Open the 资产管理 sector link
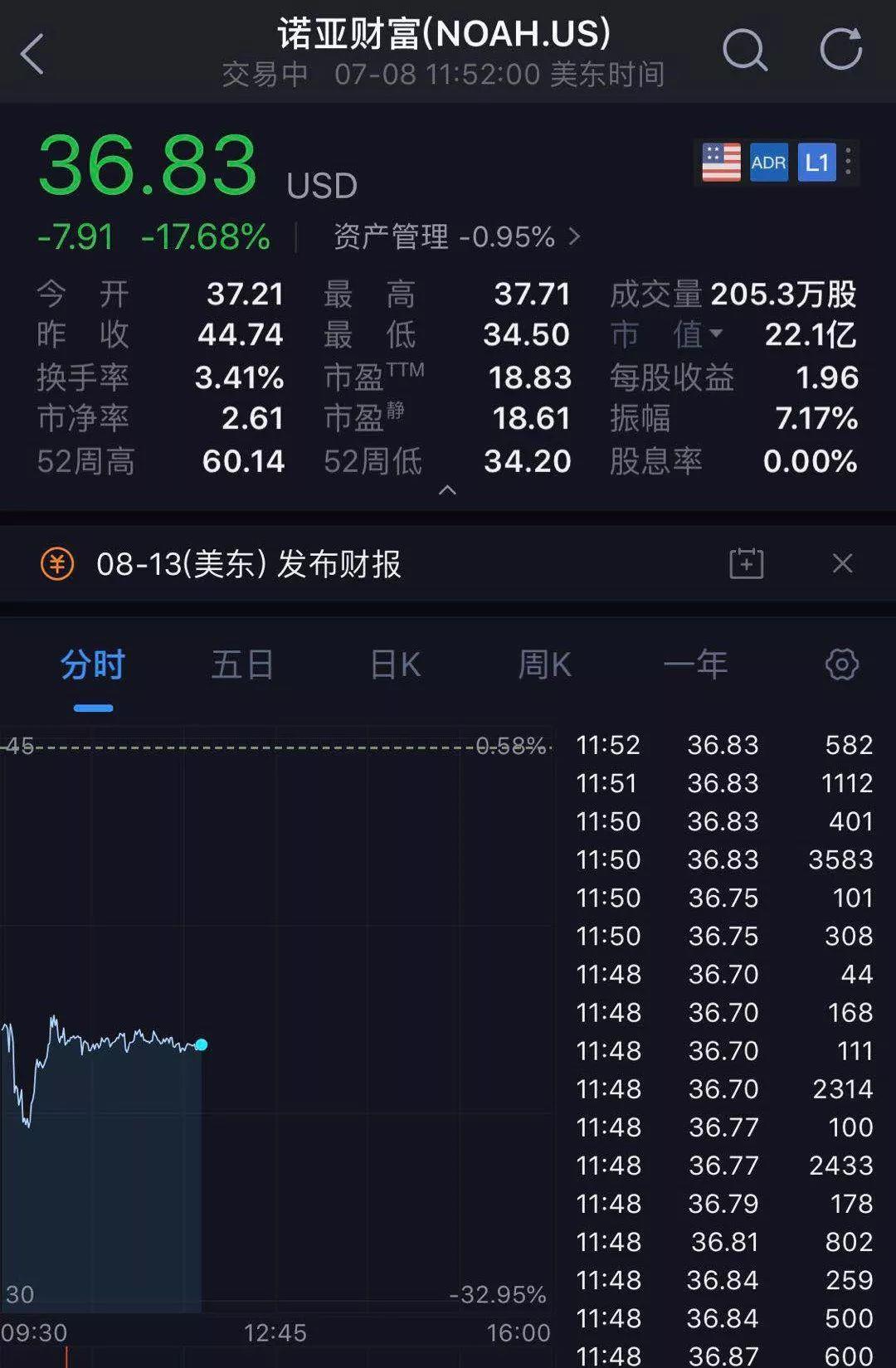 pos(390,237)
